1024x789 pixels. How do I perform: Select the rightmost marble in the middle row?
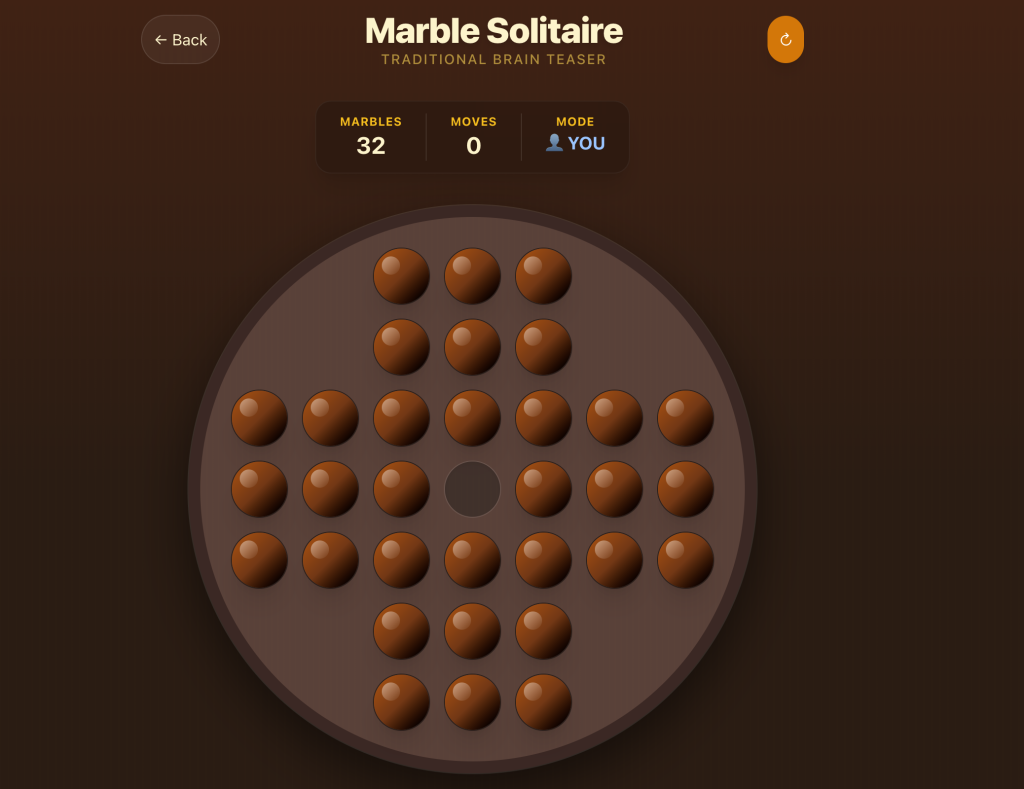coord(685,489)
